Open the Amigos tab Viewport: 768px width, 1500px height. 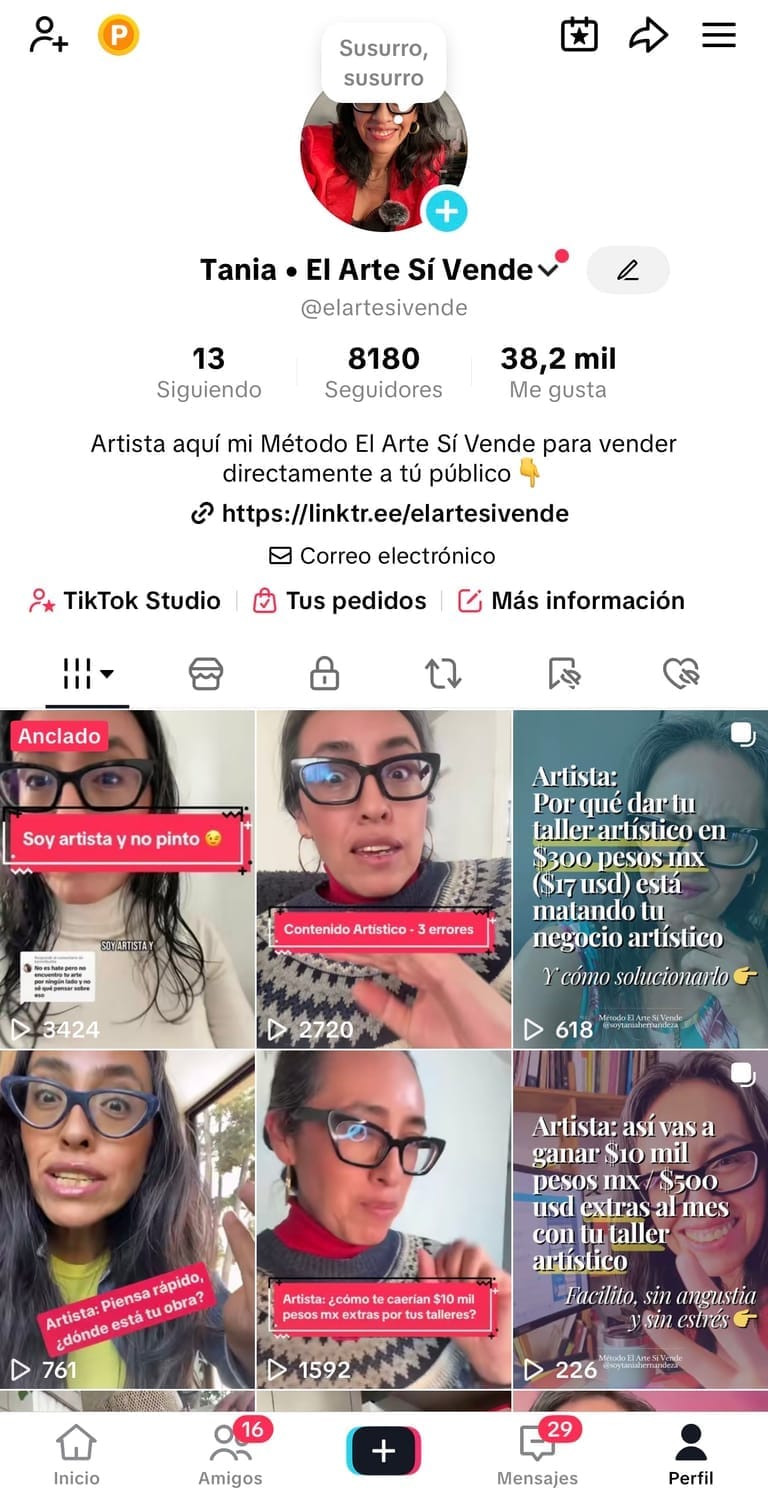pyautogui.click(x=230, y=1455)
